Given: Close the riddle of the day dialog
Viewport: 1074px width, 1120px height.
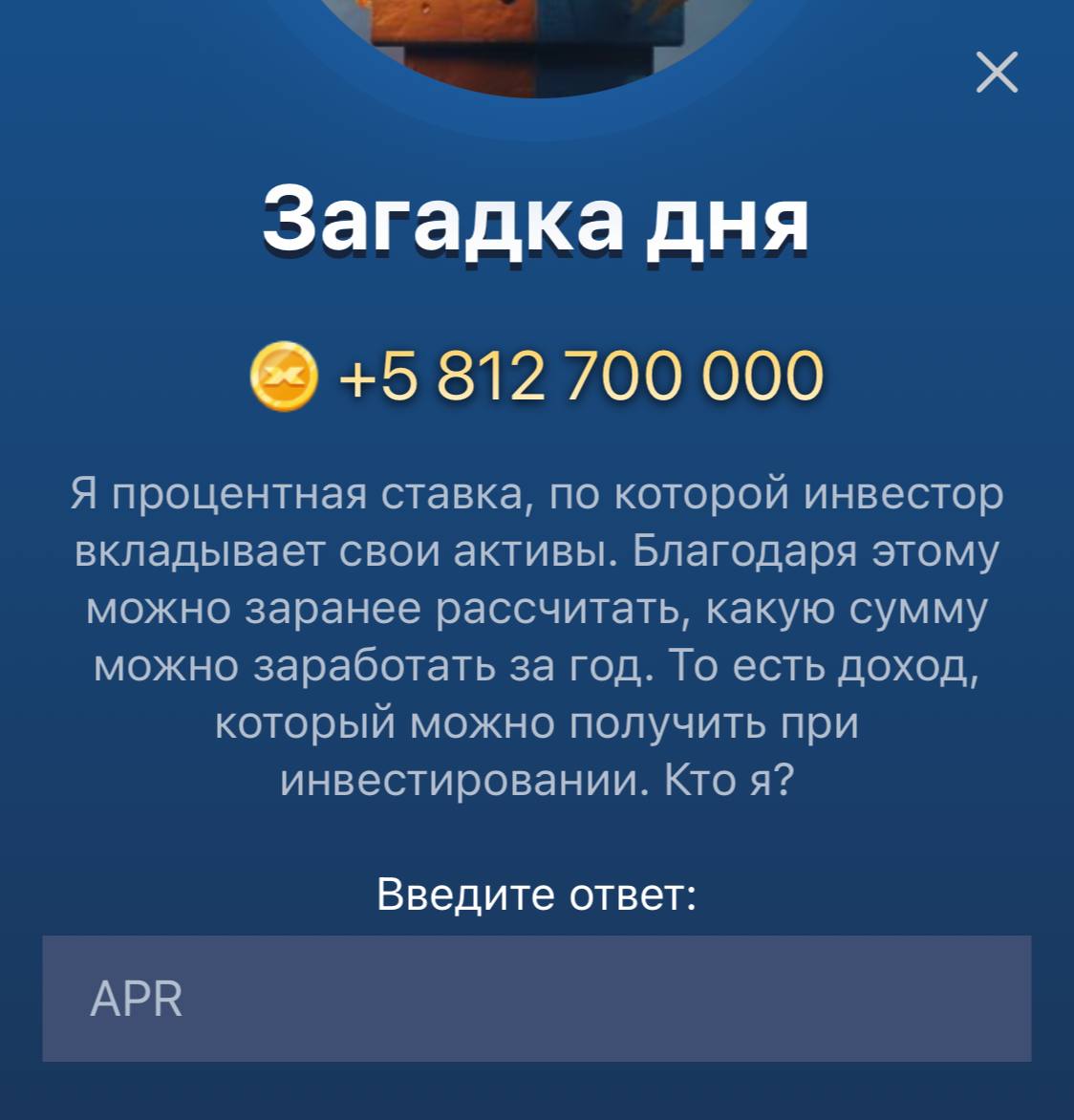Looking at the screenshot, I should point(997,73).
